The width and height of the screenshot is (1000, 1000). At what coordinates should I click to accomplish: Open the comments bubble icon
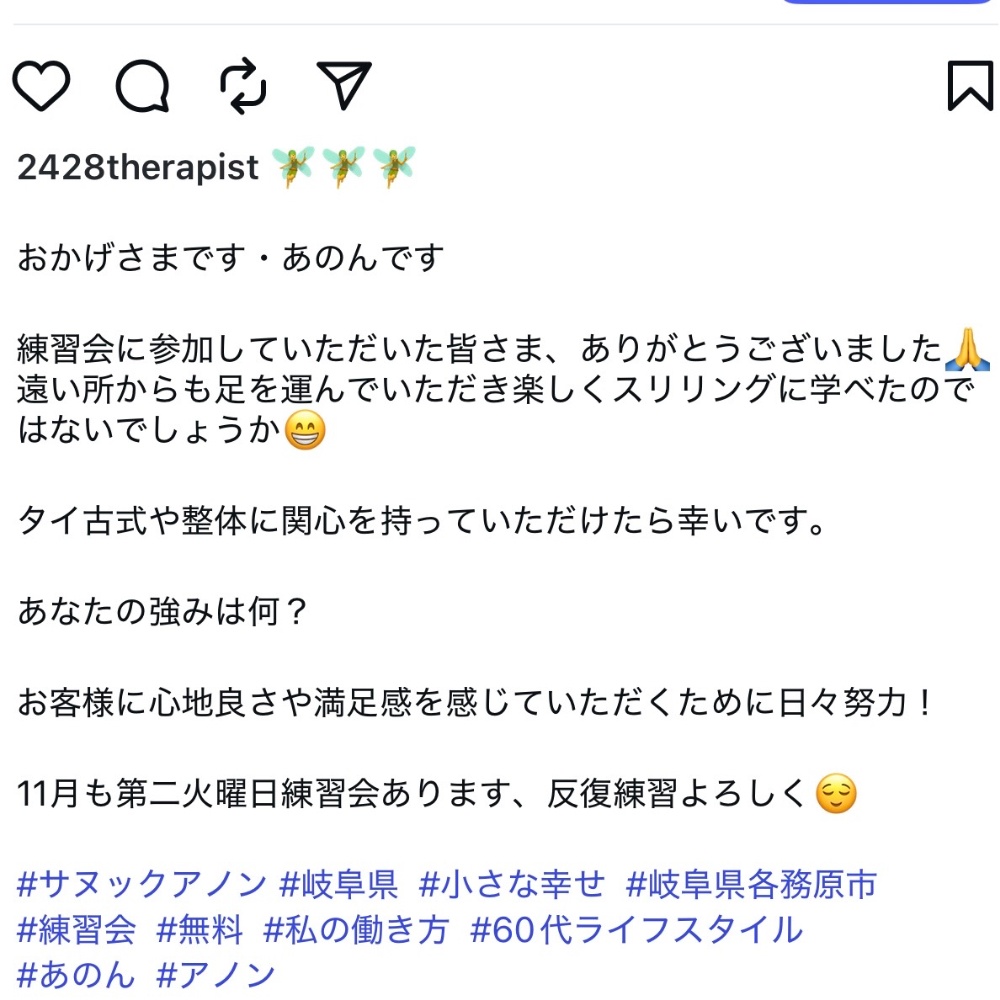pos(142,86)
